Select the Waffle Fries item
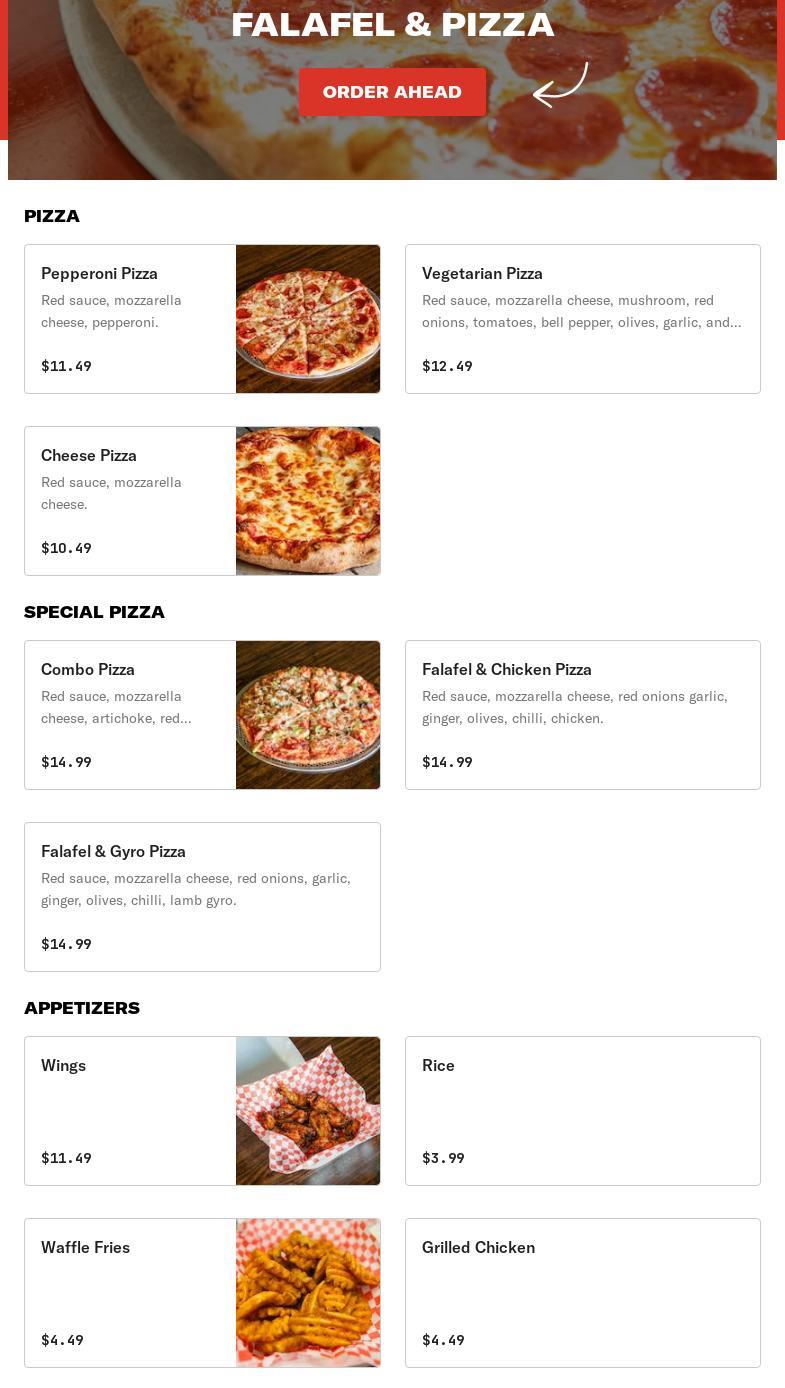This screenshot has width=785, height=1388. coord(202,1293)
